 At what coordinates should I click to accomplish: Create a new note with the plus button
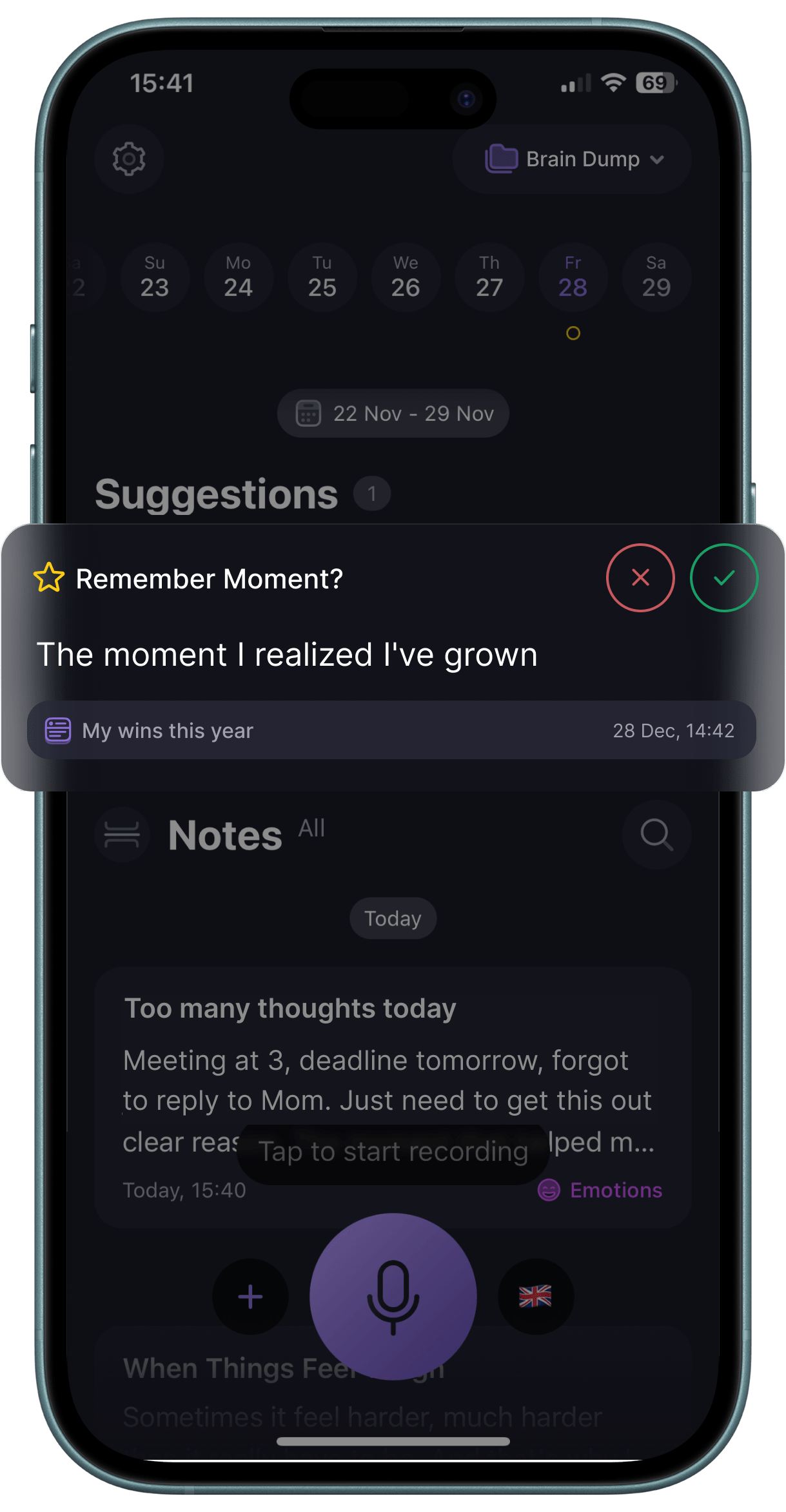pos(250,1297)
